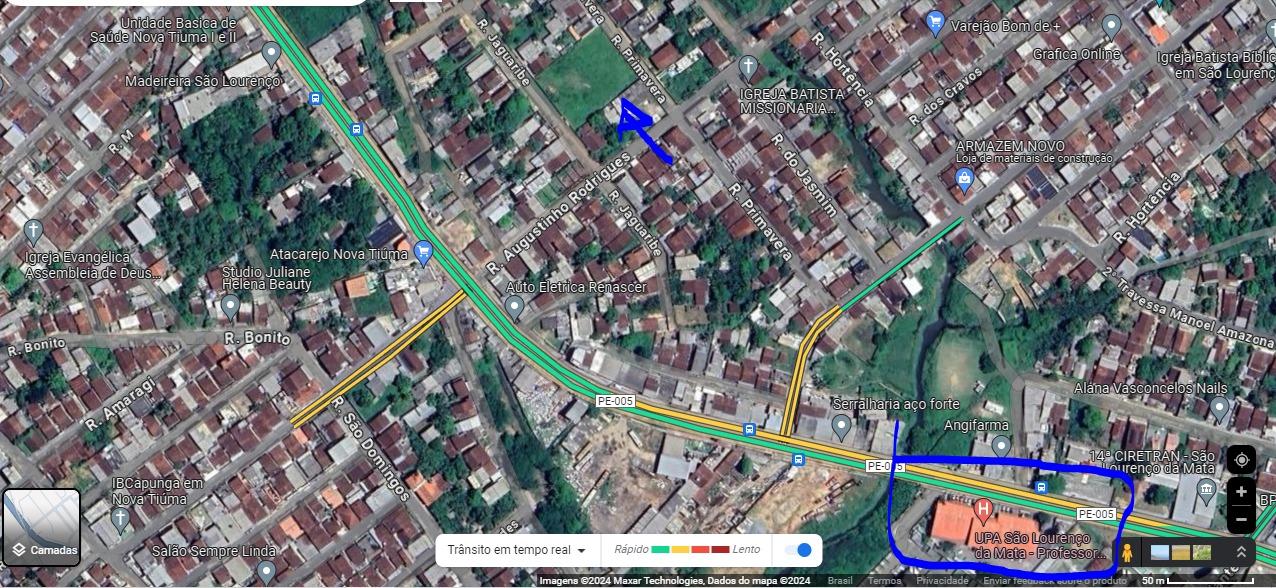Open the Camadas layers button
This screenshot has width=1276, height=588.
pos(41,526)
